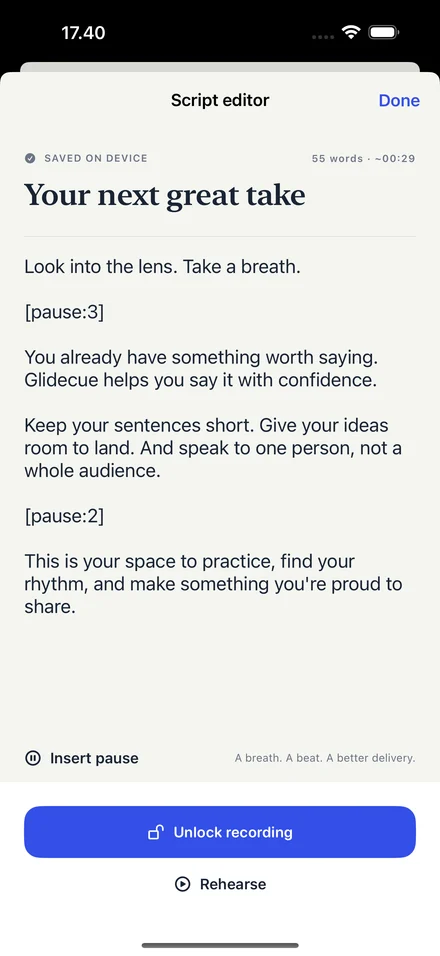Insert a pause into the script

point(82,758)
